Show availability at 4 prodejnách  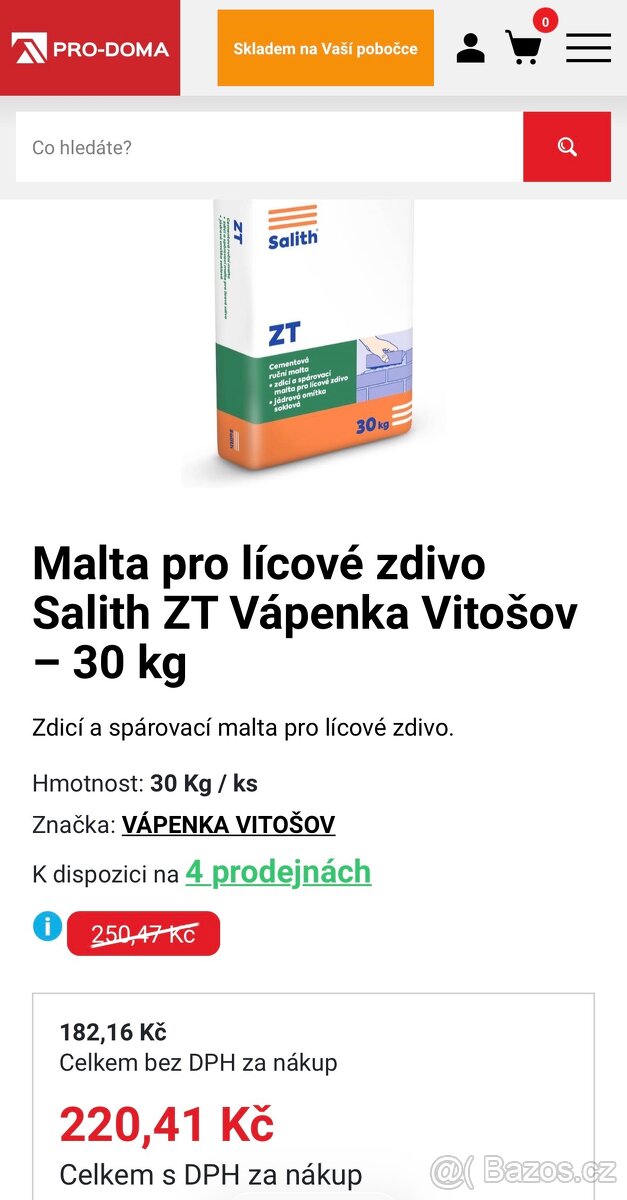tap(278, 873)
